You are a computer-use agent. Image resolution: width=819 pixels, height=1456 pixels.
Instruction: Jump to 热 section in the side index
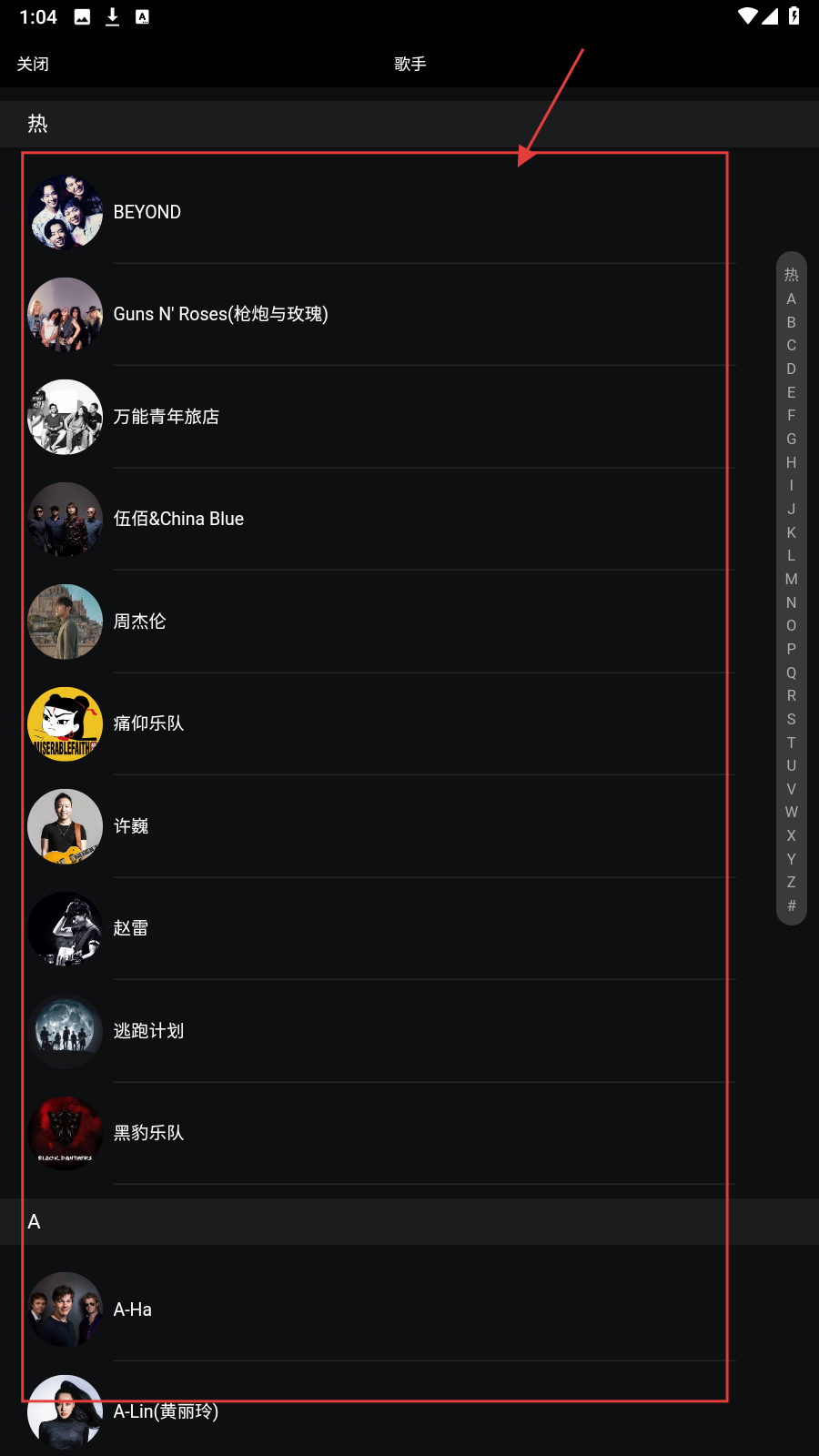point(792,275)
